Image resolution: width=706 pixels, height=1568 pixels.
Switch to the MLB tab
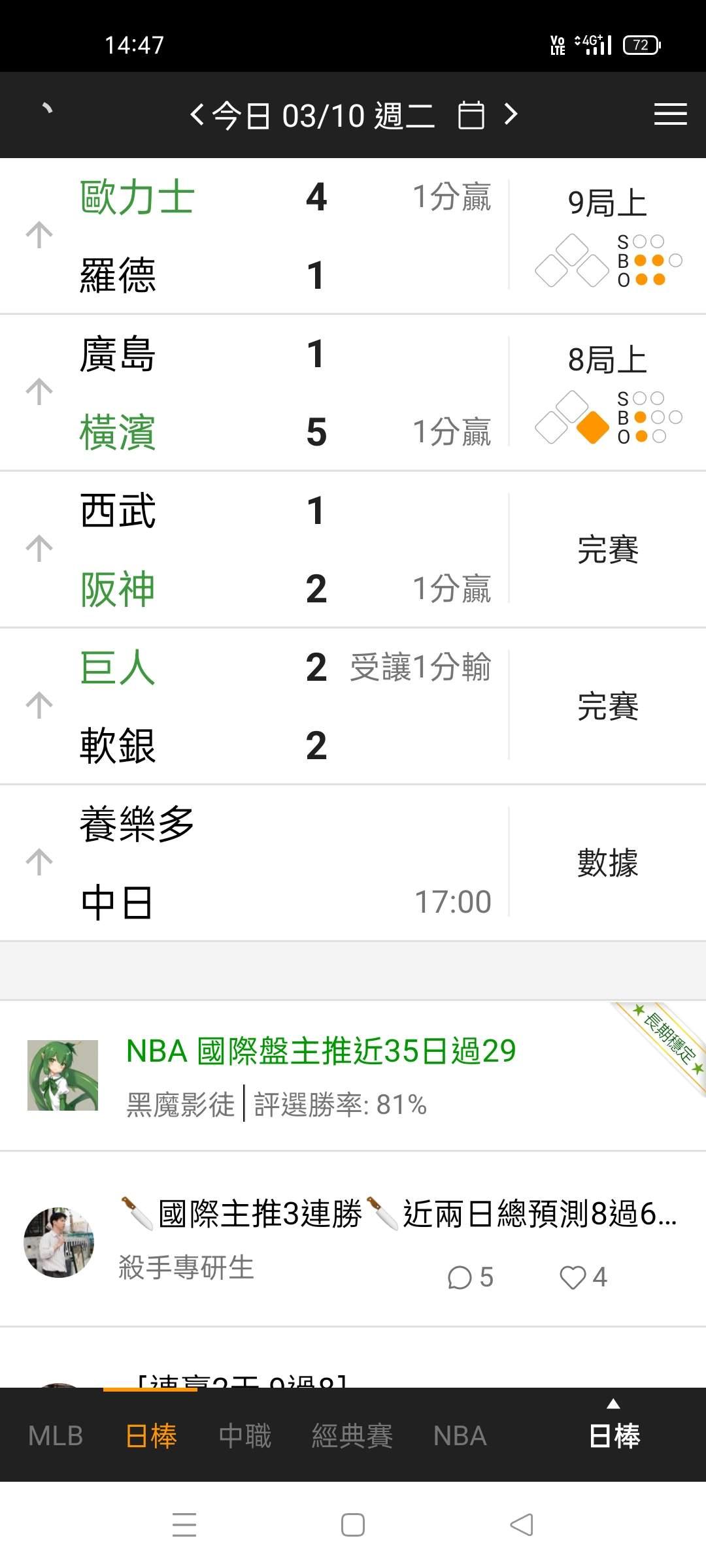56,1436
